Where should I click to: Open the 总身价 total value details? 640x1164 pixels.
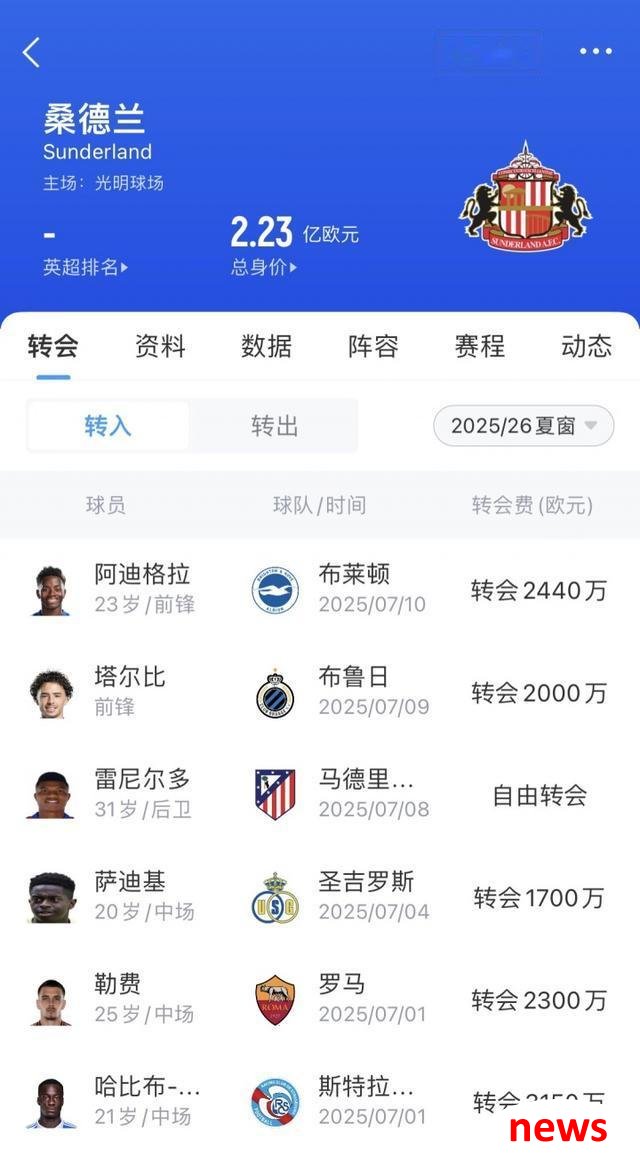pyautogui.click(x=263, y=267)
